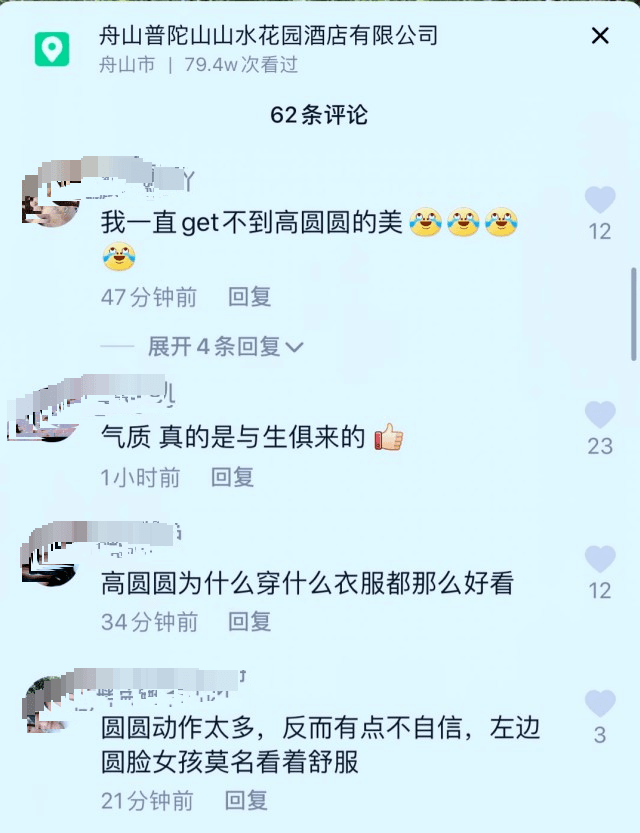Reply to the 47分钟前 comment
The width and height of the screenshot is (640, 833).
249,297
